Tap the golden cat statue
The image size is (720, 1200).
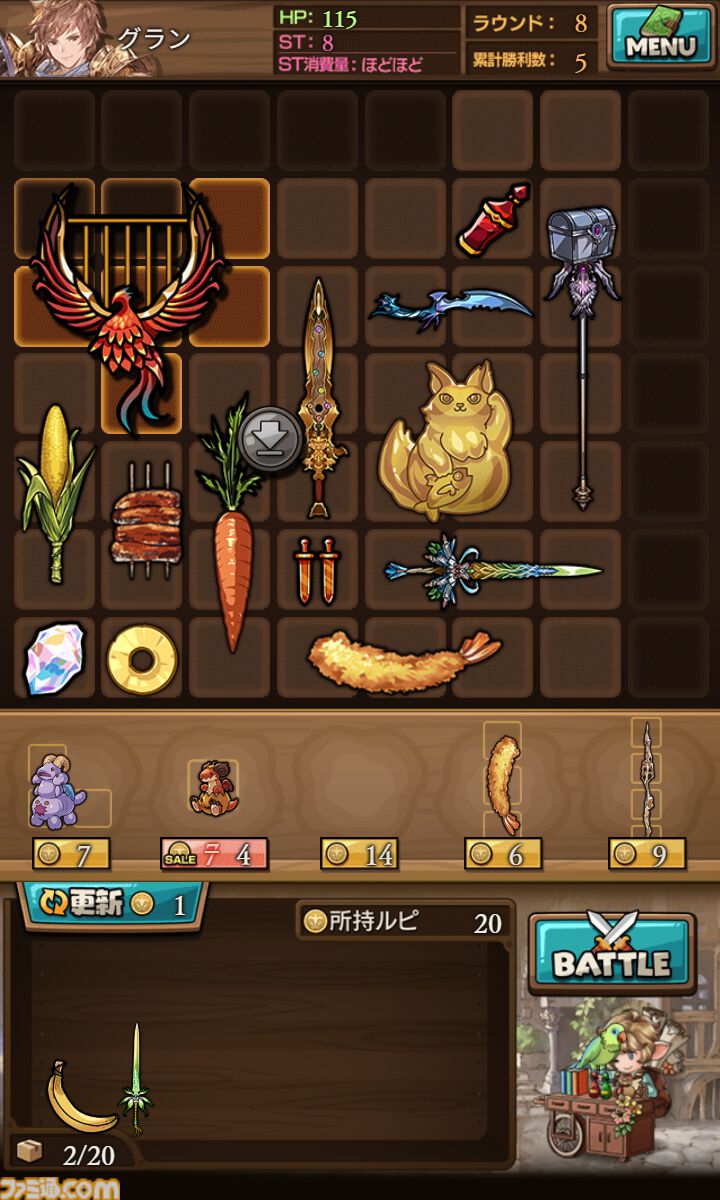pyautogui.click(x=447, y=440)
